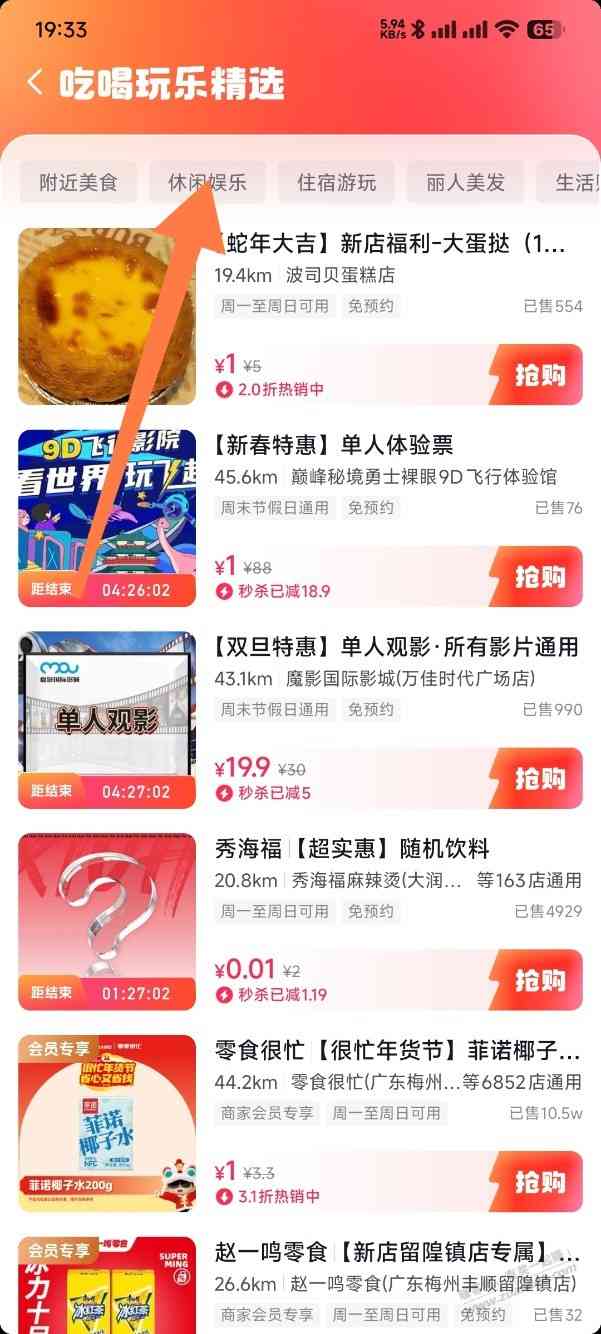Image resolution: width=601 pixels, height=1334 pixels.
Task: Open the 9D飞行影院 deal picture
Action: coord(107,515)
